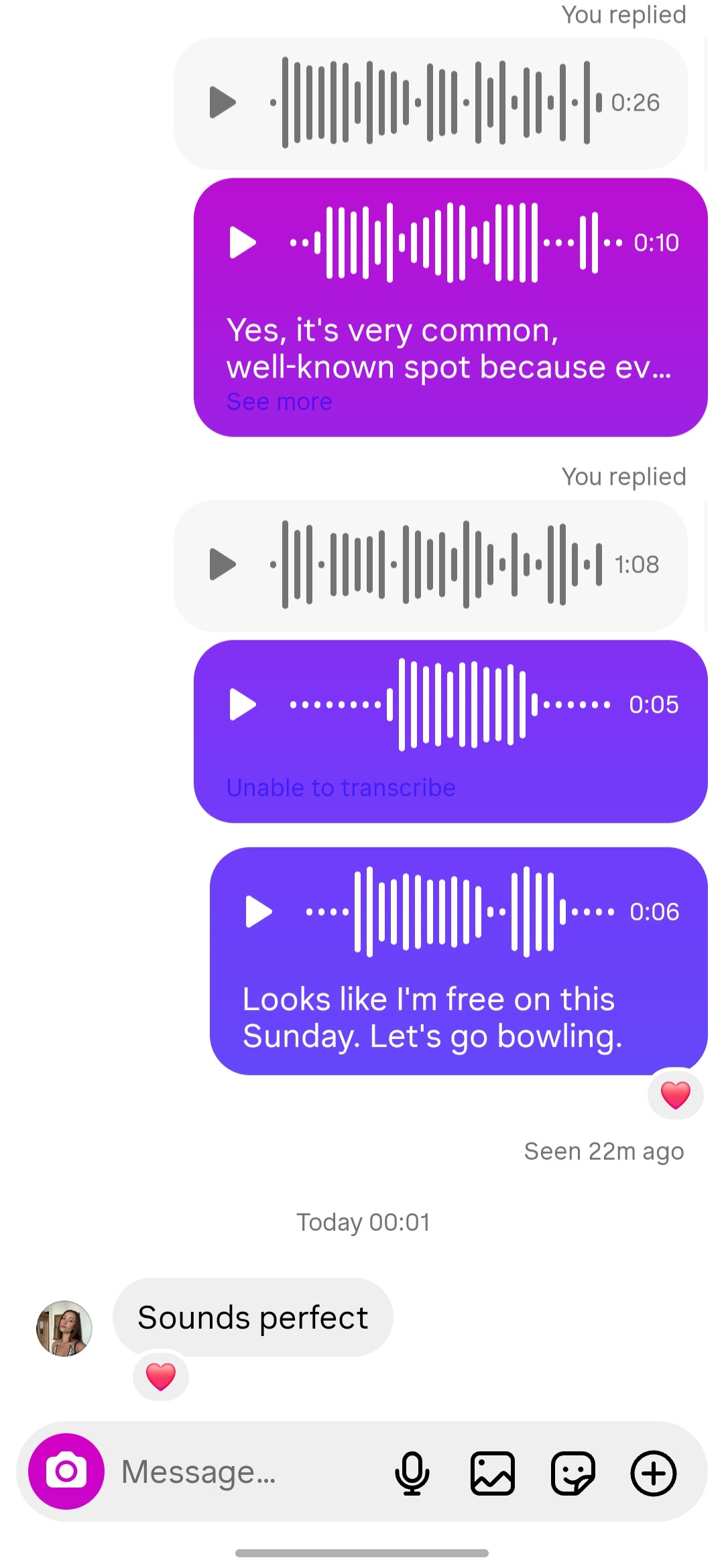The image size is (724, 1568).
Task: Open the photo gallery picker
Action: [493, 1473]
